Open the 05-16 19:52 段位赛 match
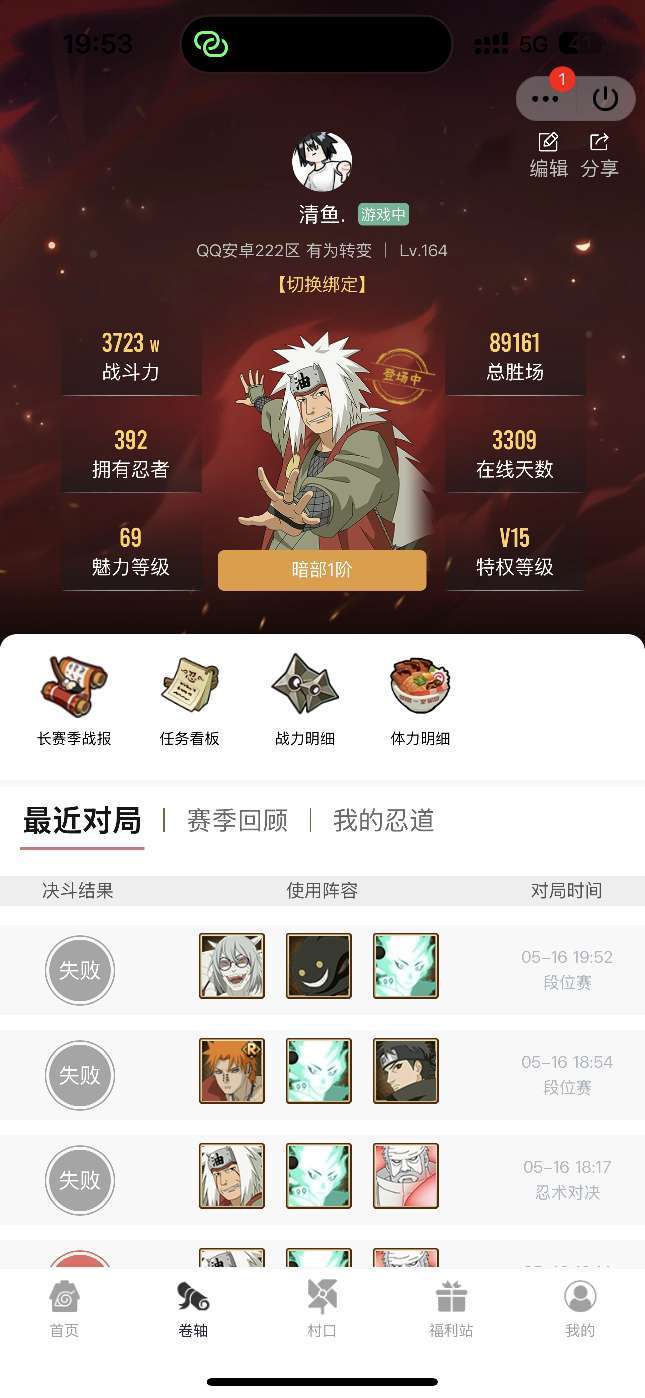645x1398 pixels. [322, 969]
